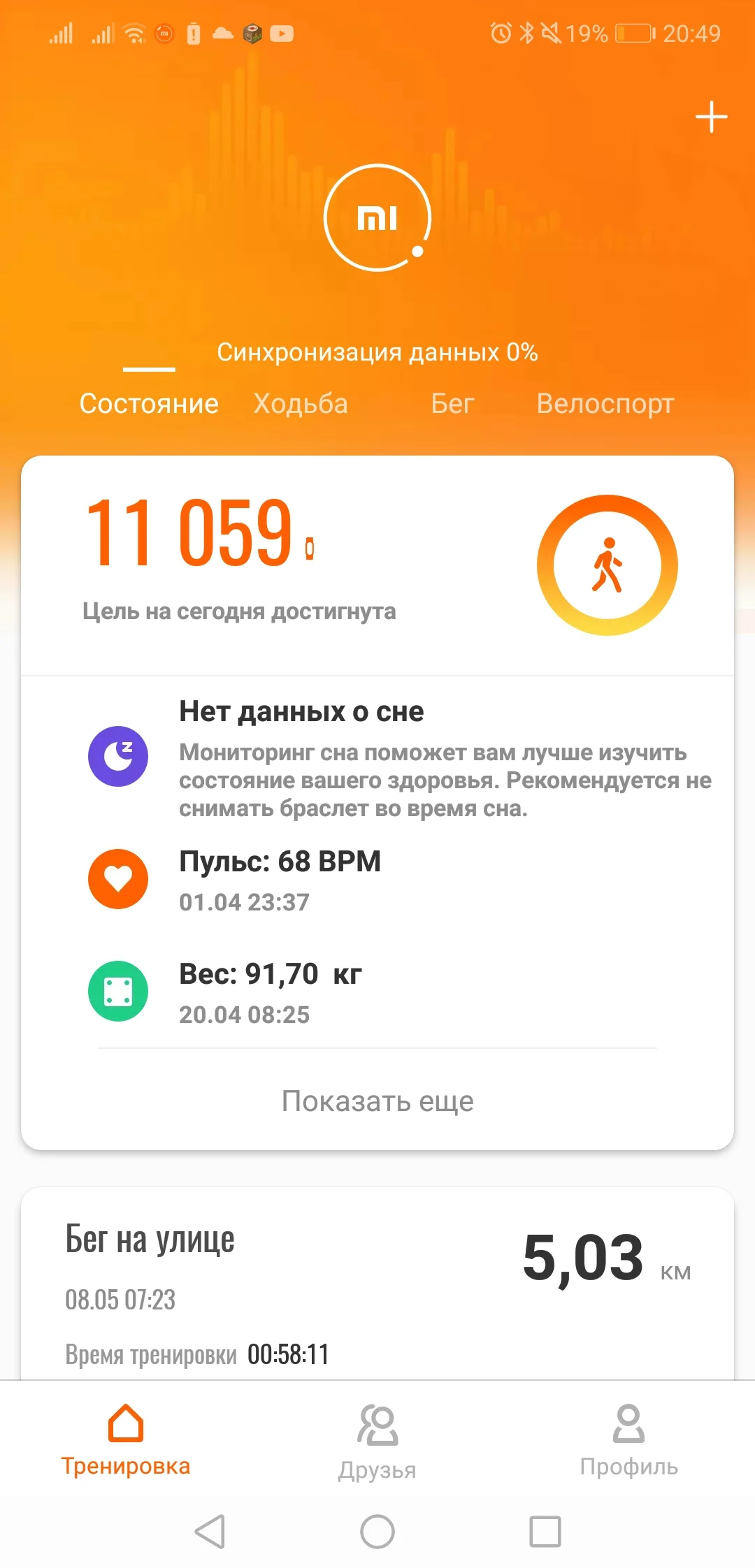The height and width of the screenshot is (1568, 755).
Task: Switch to the Велоспорт tab
Action: tap(605, 403)
